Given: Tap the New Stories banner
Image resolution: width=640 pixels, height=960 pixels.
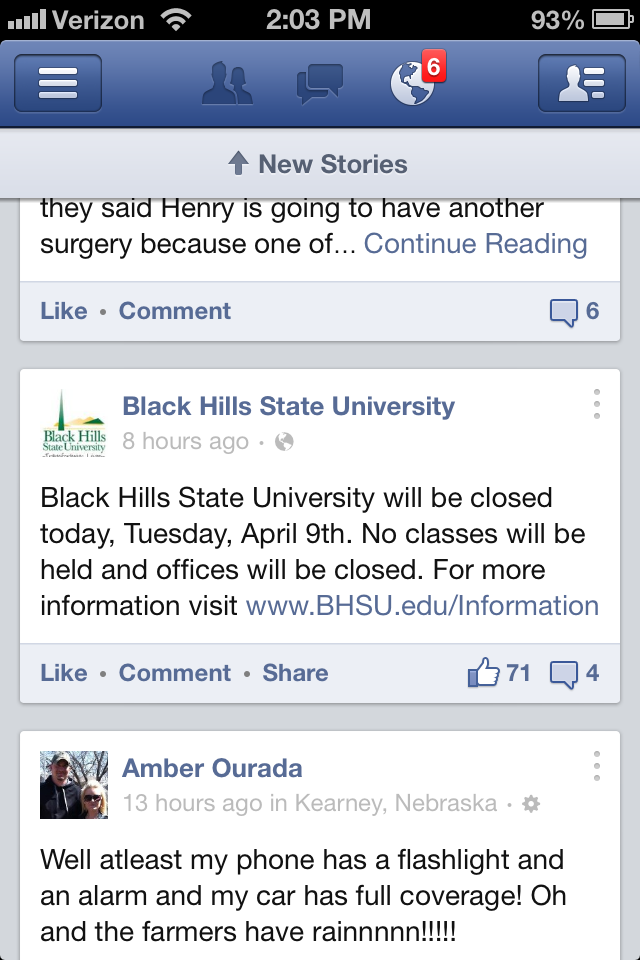Looking at the screenshot, I should tap(320, 164).
